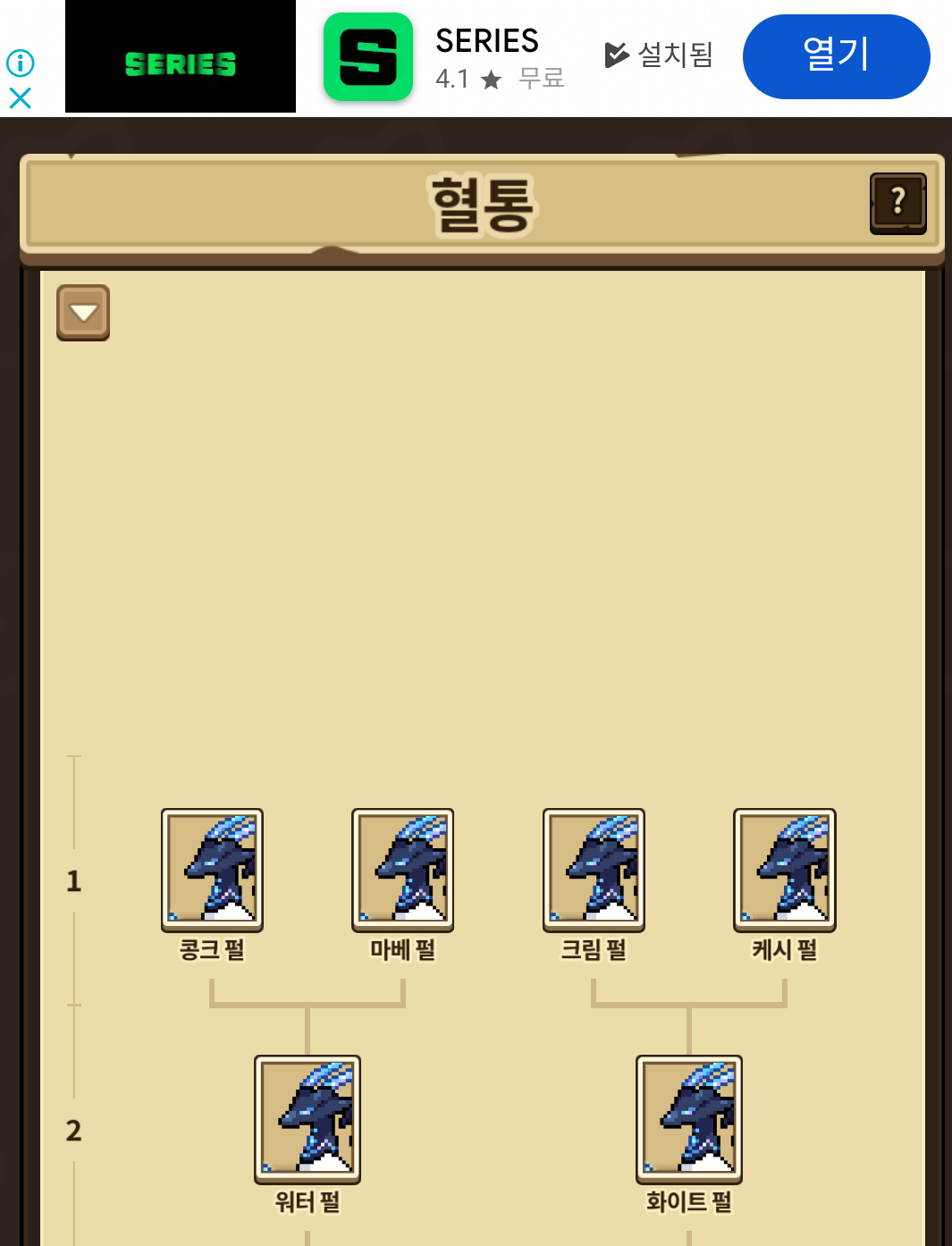View ad info icon
The height and width of the screenshot is (1246, 952).
pos(20,63)
